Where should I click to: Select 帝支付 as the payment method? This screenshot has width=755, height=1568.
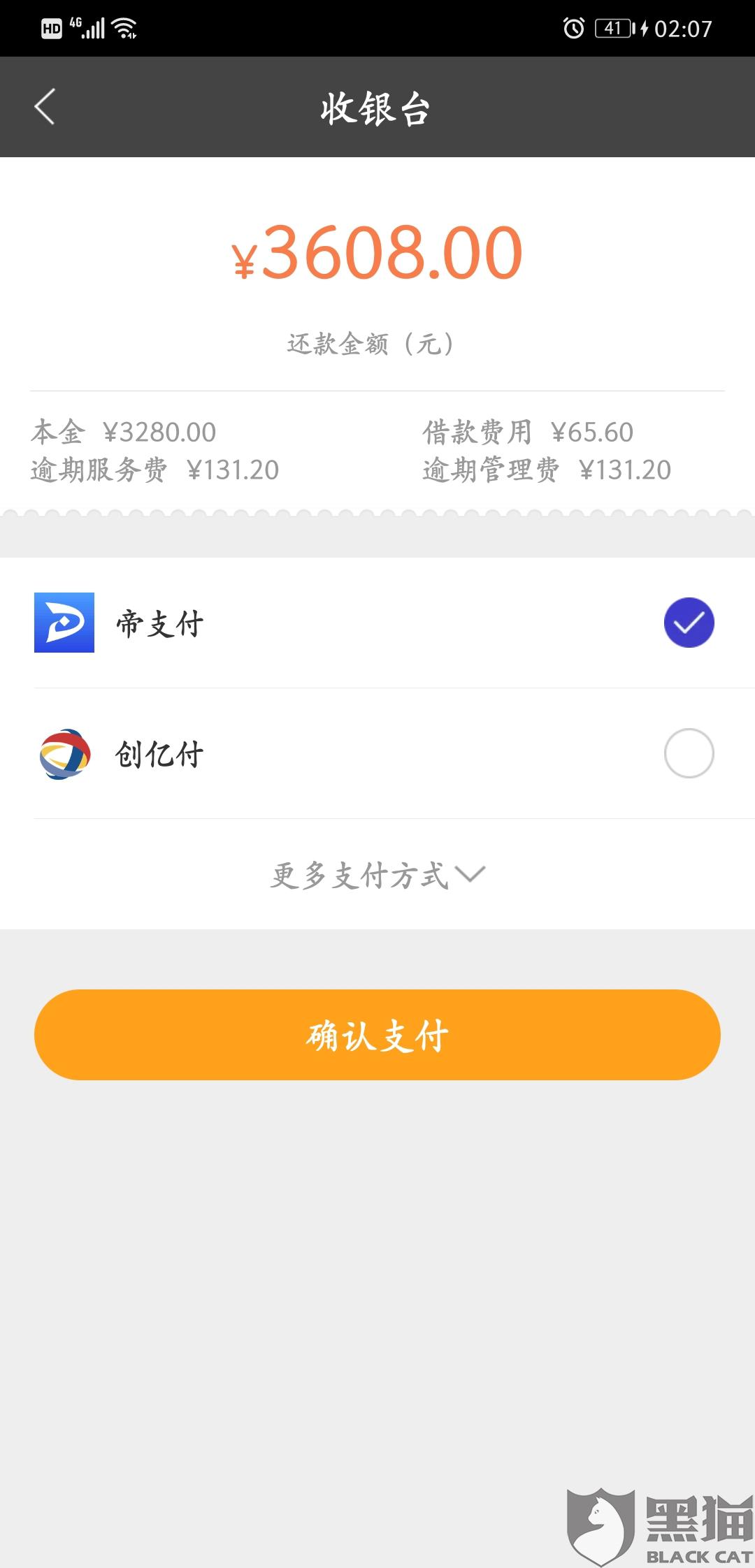688,623
